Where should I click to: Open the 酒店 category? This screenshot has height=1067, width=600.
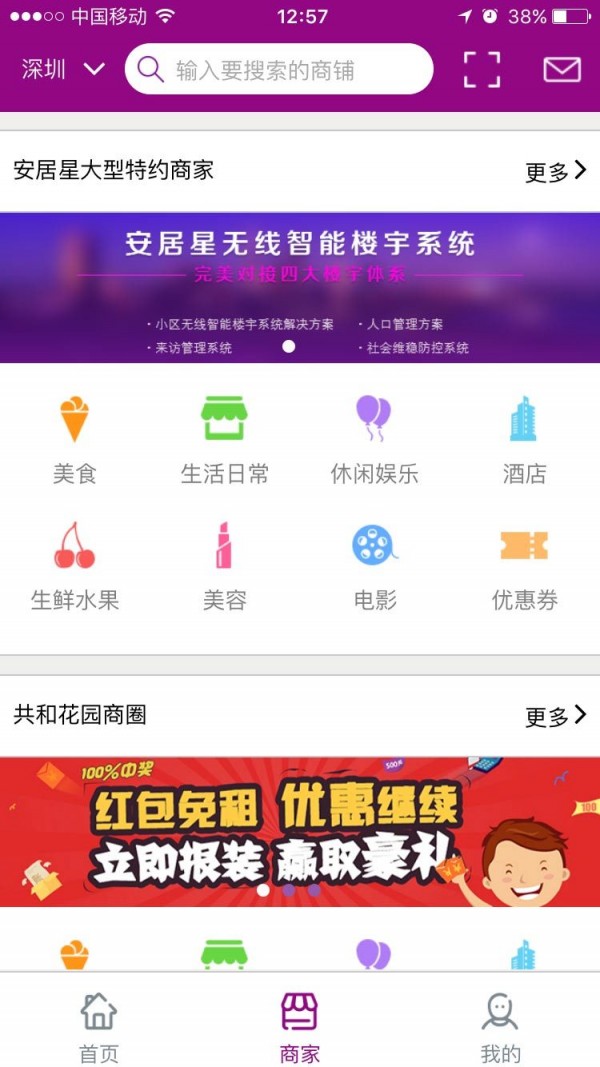point(524,439)
